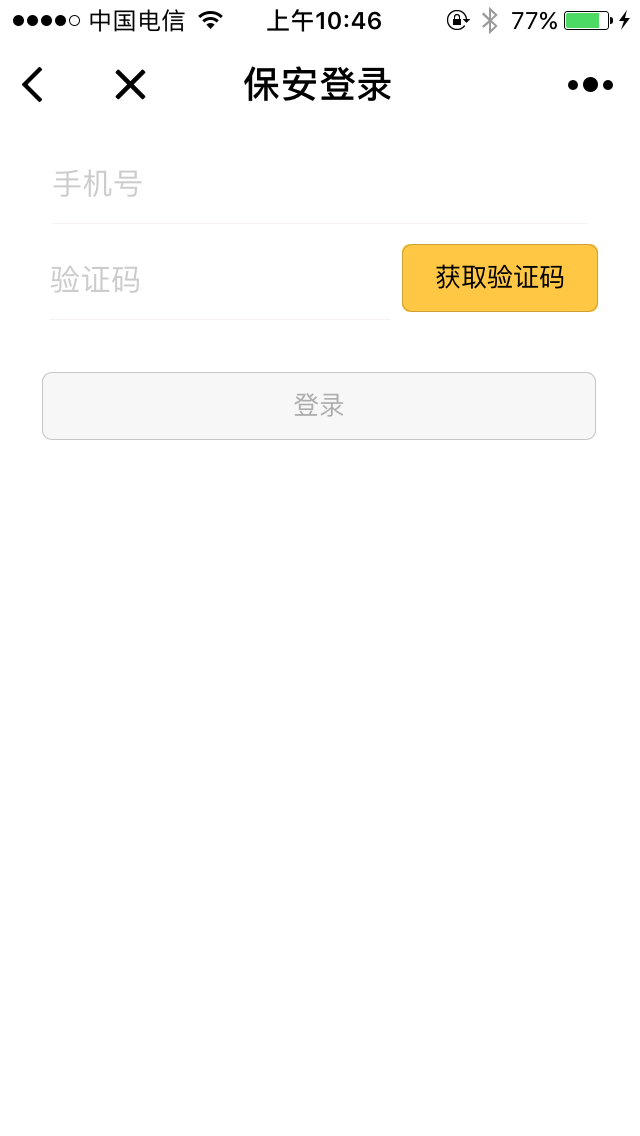Open the three-dot more menu
640x1136 pixels.
point(590,85)
